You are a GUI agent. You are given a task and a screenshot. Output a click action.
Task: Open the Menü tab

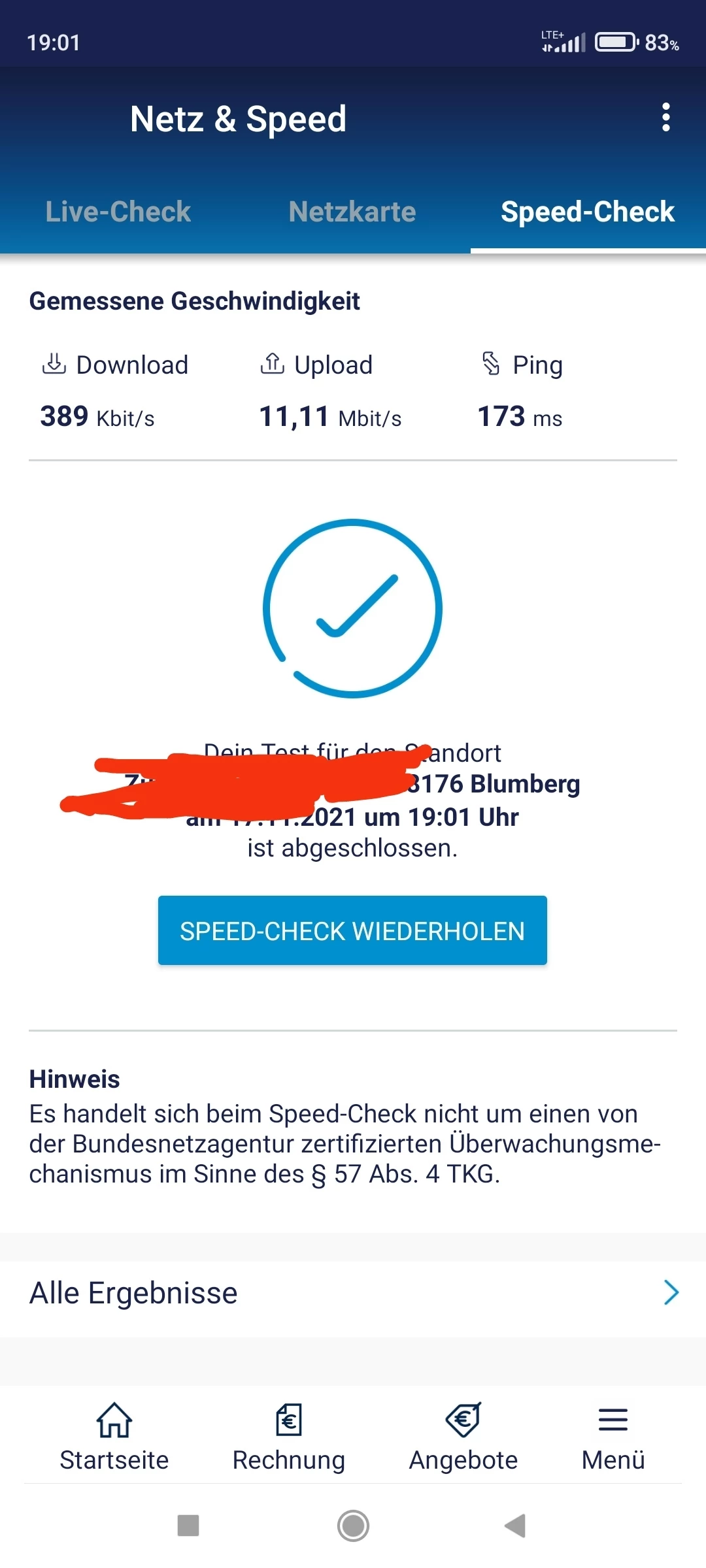(613, 1437)
